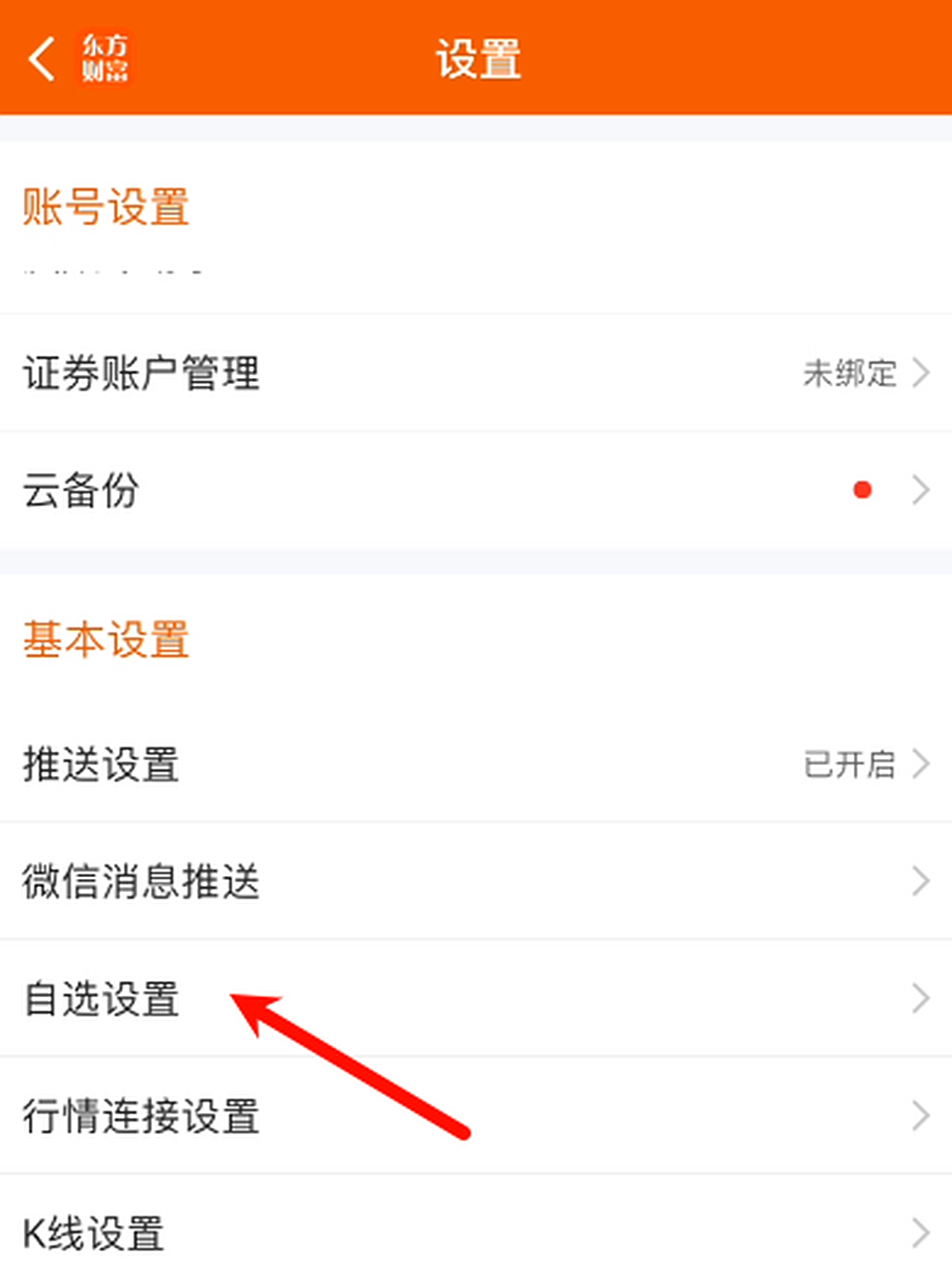The width and height of the screenshot is (952, 1270).
Task: Tap the chevron on the 自选设置 row
Action: (x=920, y=998)
